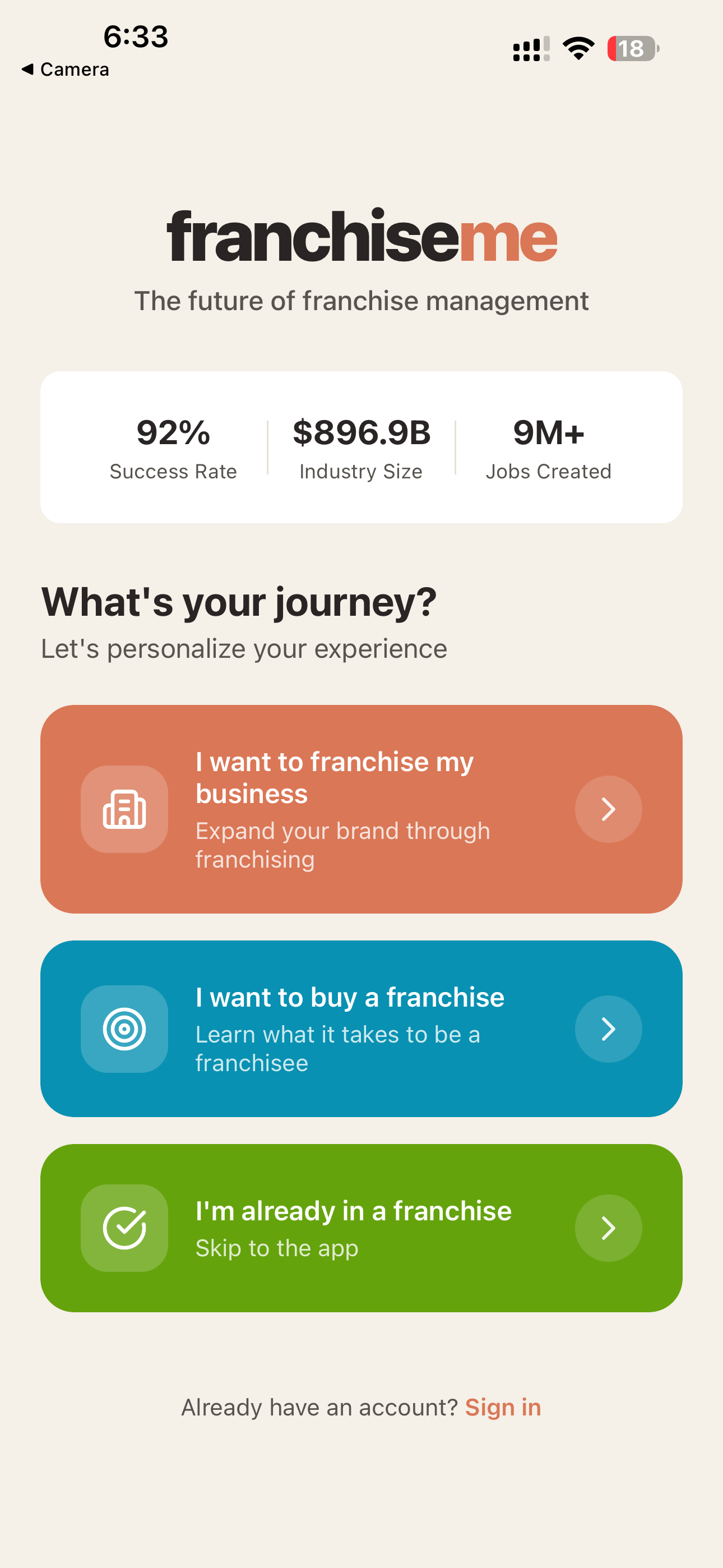Image resolution: width=723 pixels, height=1568 pixels.
Task: Open the chevron on the orange franchise card
Action: click(608, 809)
